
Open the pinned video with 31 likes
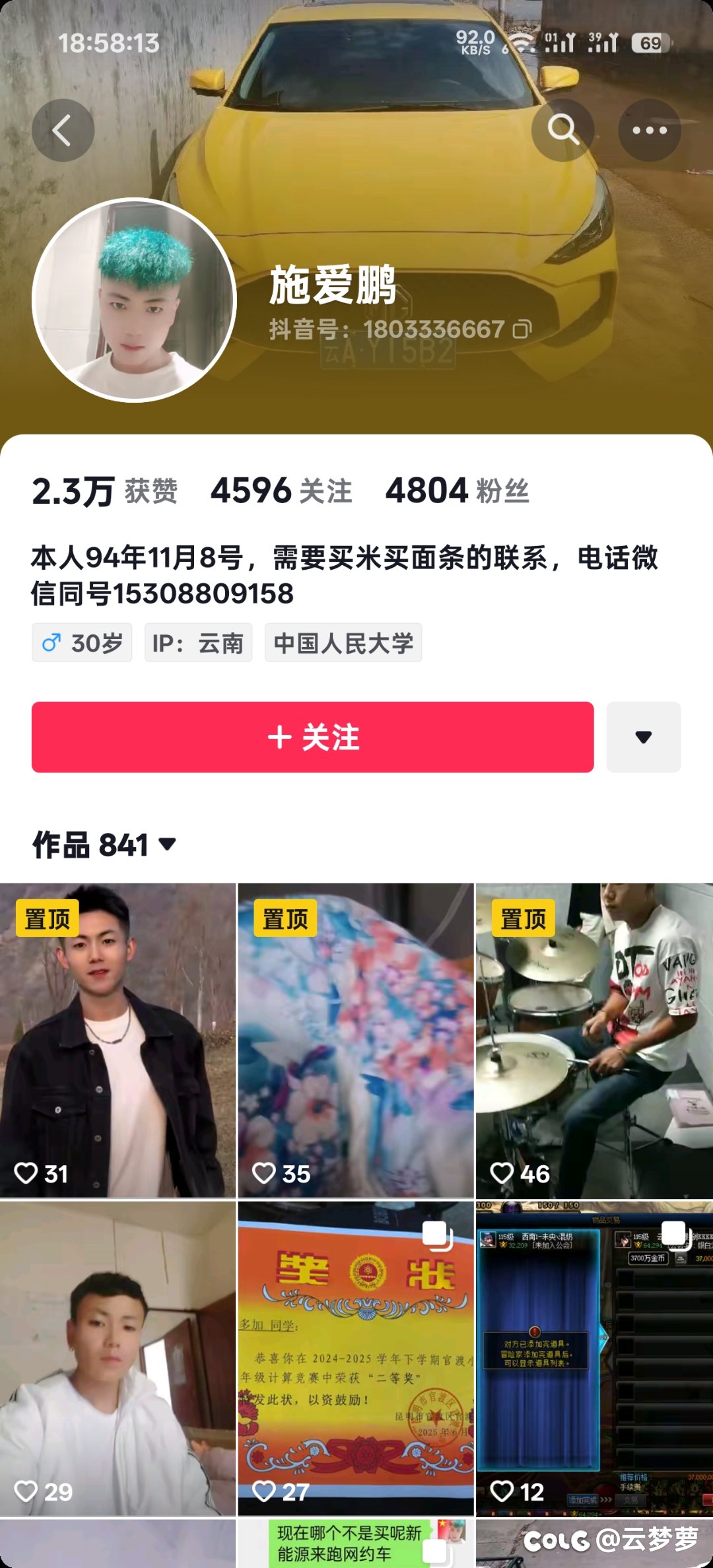118,1040
